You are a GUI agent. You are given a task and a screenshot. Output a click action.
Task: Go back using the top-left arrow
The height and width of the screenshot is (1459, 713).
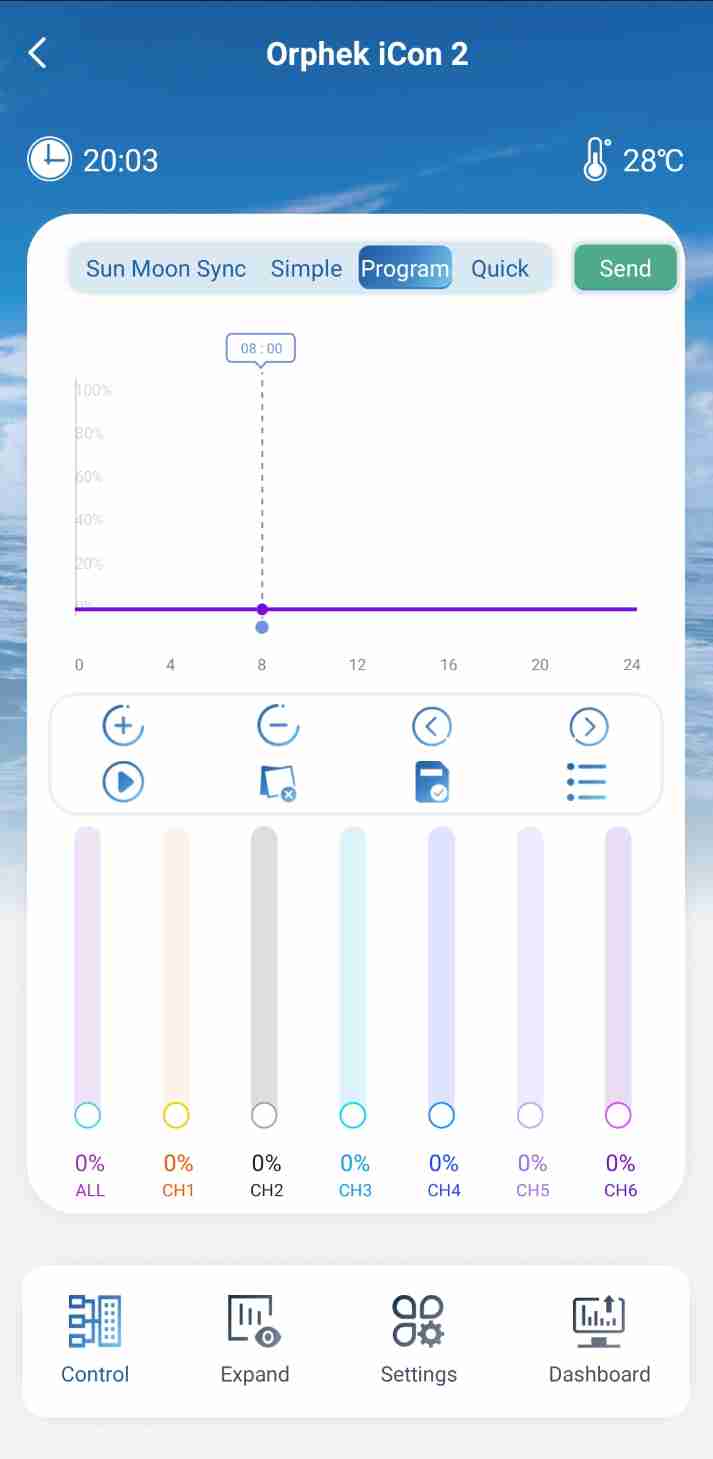pos(38,53)
